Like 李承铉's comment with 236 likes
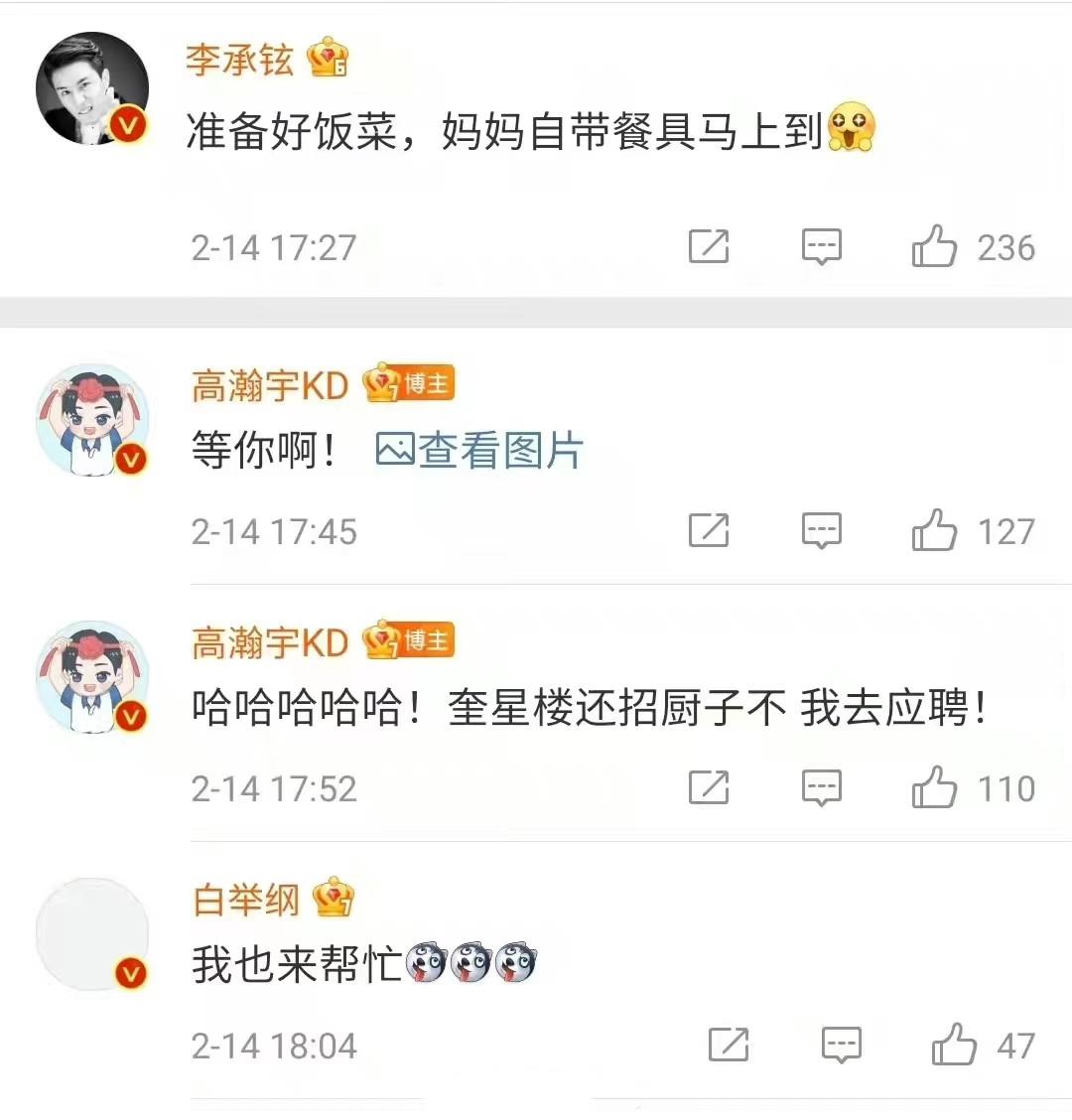Screen dimensions: 1072x1120 click(x=935, y=246)
